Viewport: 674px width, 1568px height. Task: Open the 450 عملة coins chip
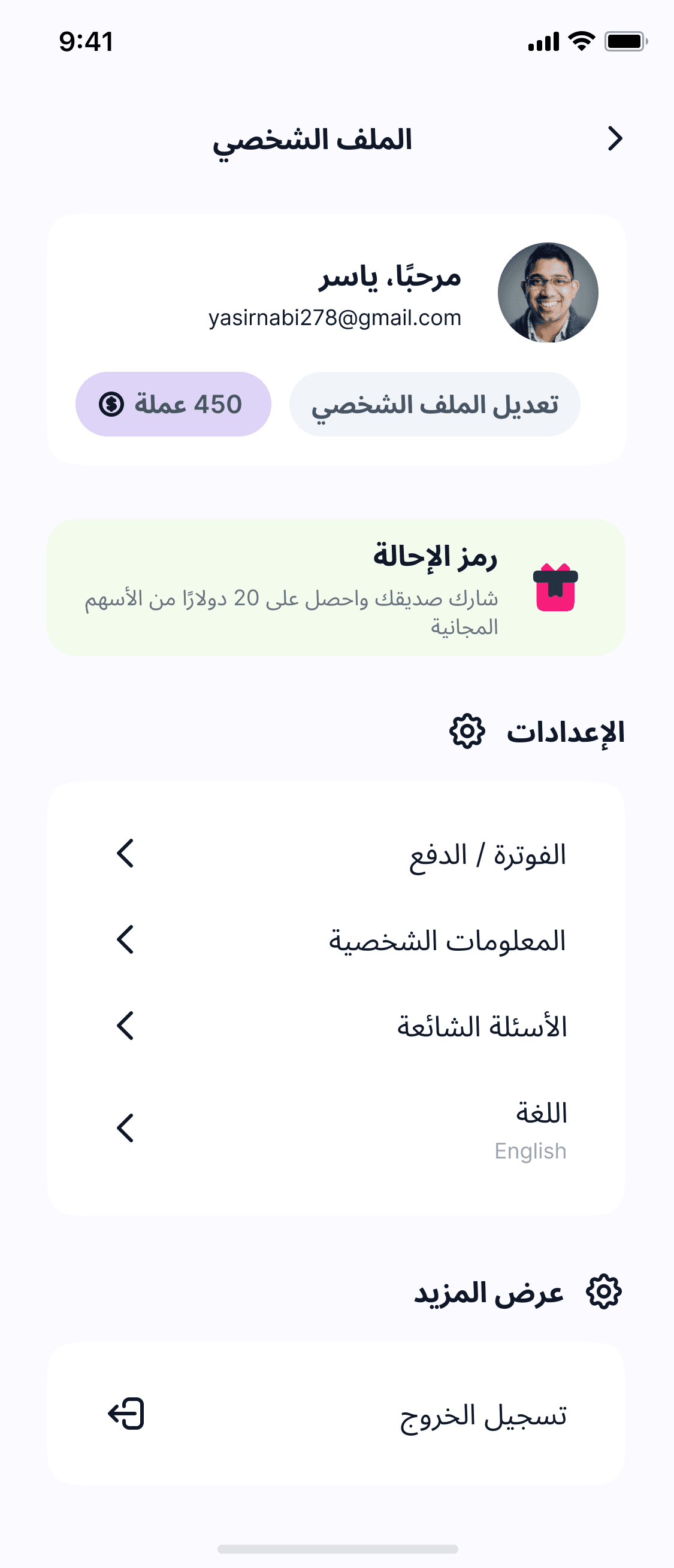174,404
